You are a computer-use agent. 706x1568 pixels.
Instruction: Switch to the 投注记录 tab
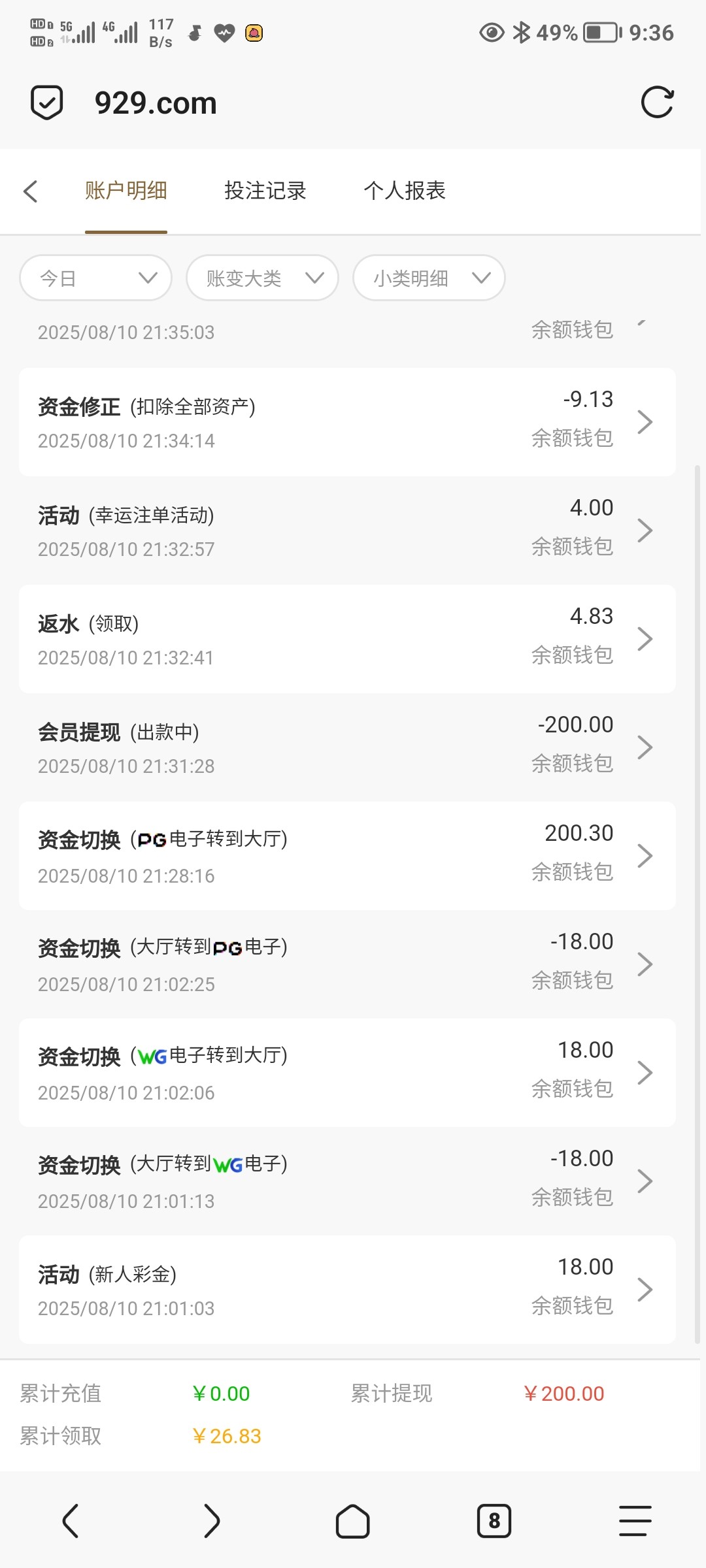pos(265,191)
